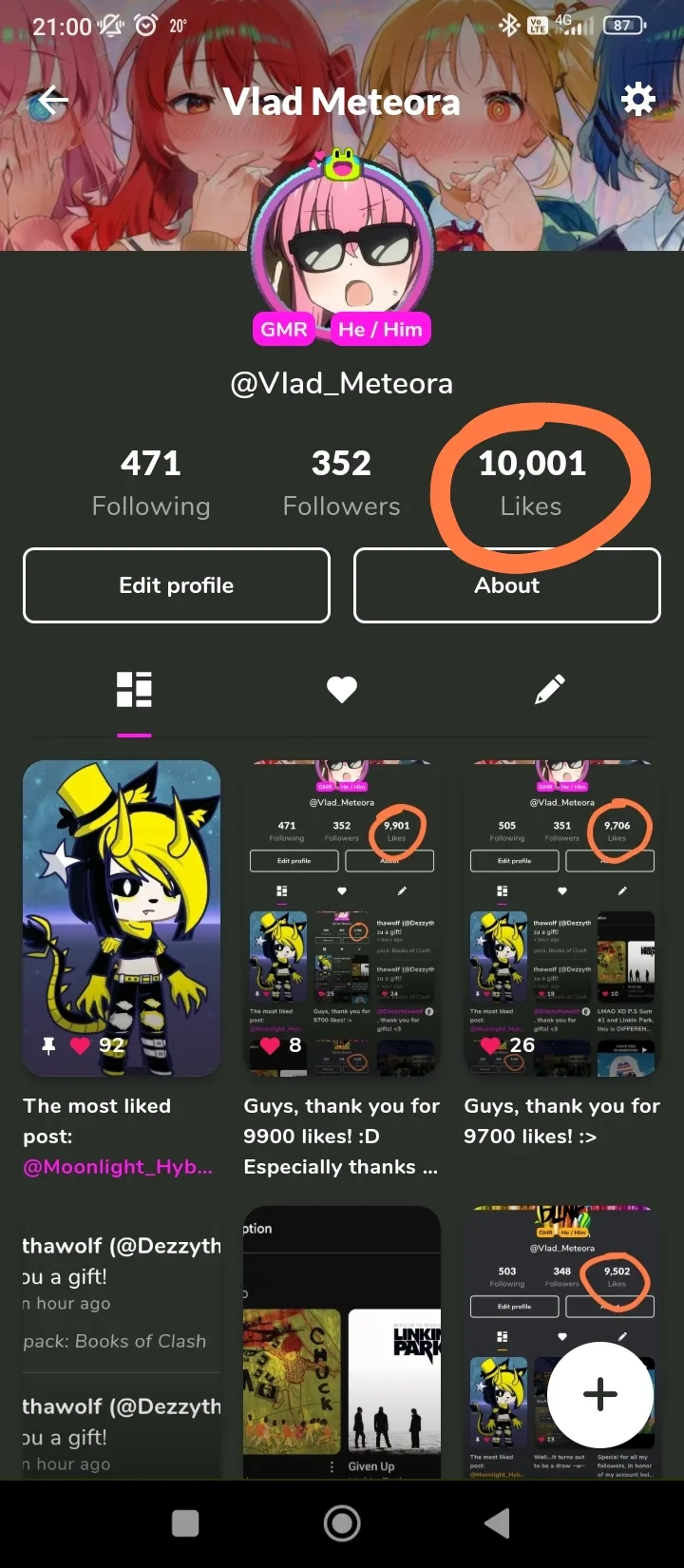This screenshot has width=684, height=1568.
Task: Open the Linkin Park Given Up post
Action: (342, 1342)
